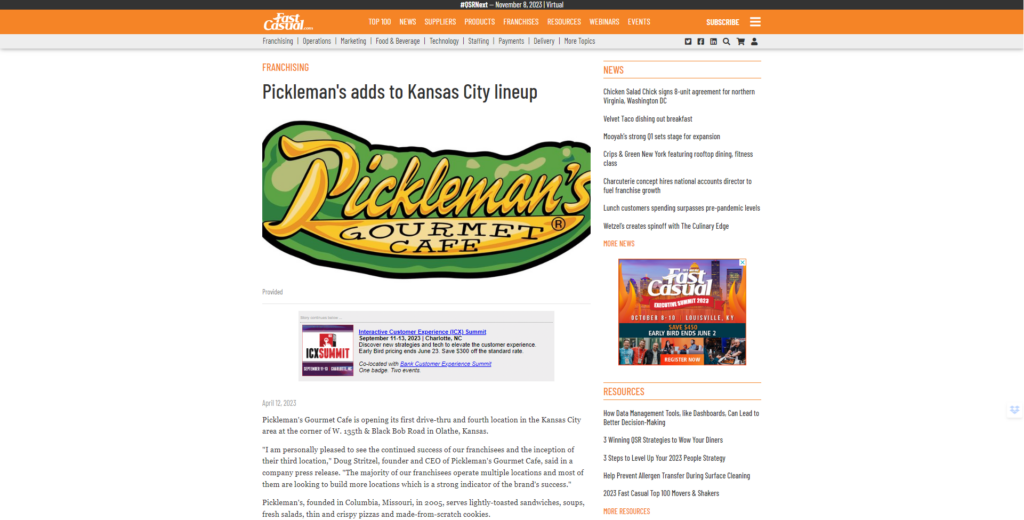Open Events in the top navigation
1024x520 pixels.
pos(639,22)
